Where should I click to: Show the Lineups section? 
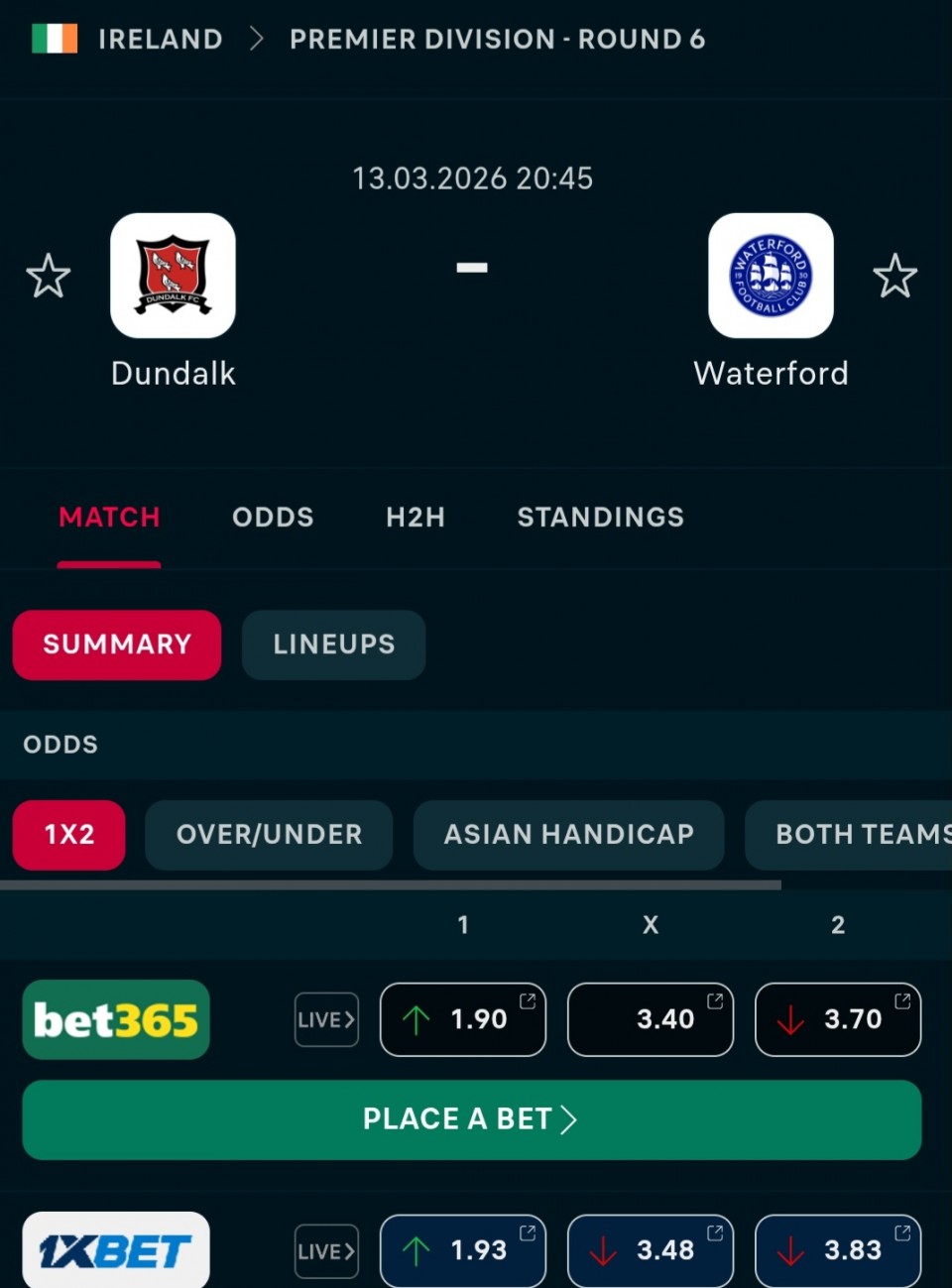tap(333, 644)
